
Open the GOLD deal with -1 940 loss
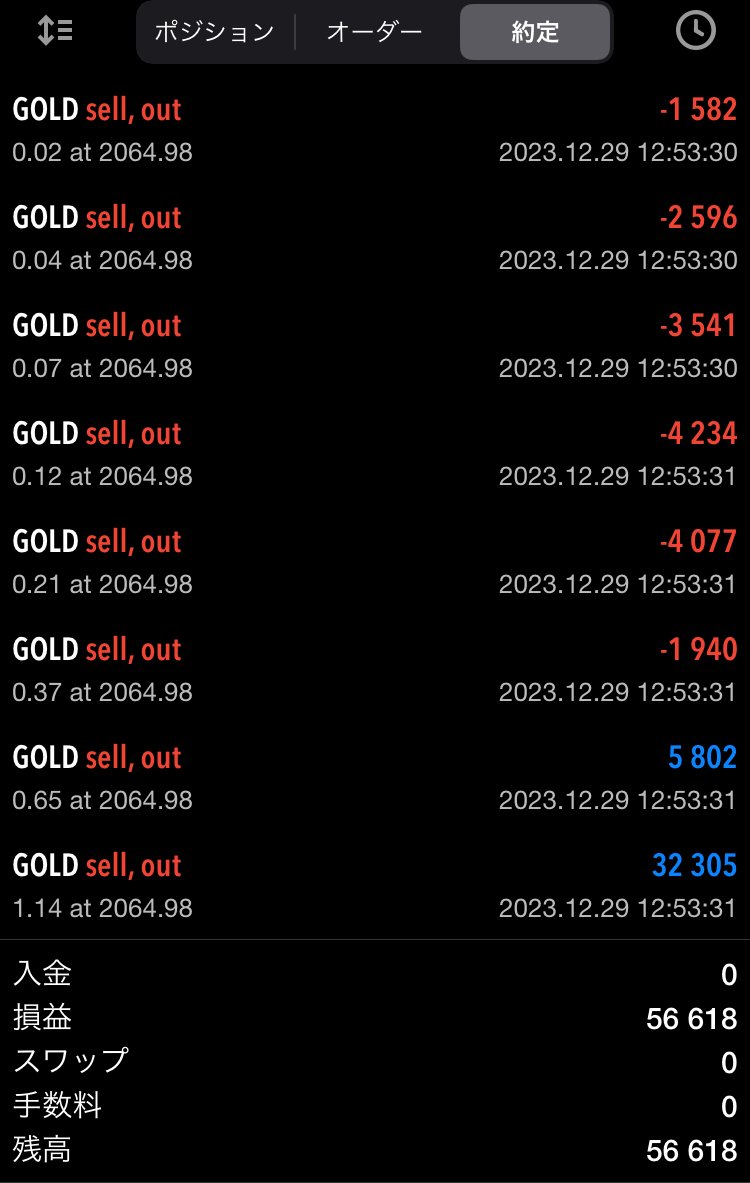pos(375,670)
